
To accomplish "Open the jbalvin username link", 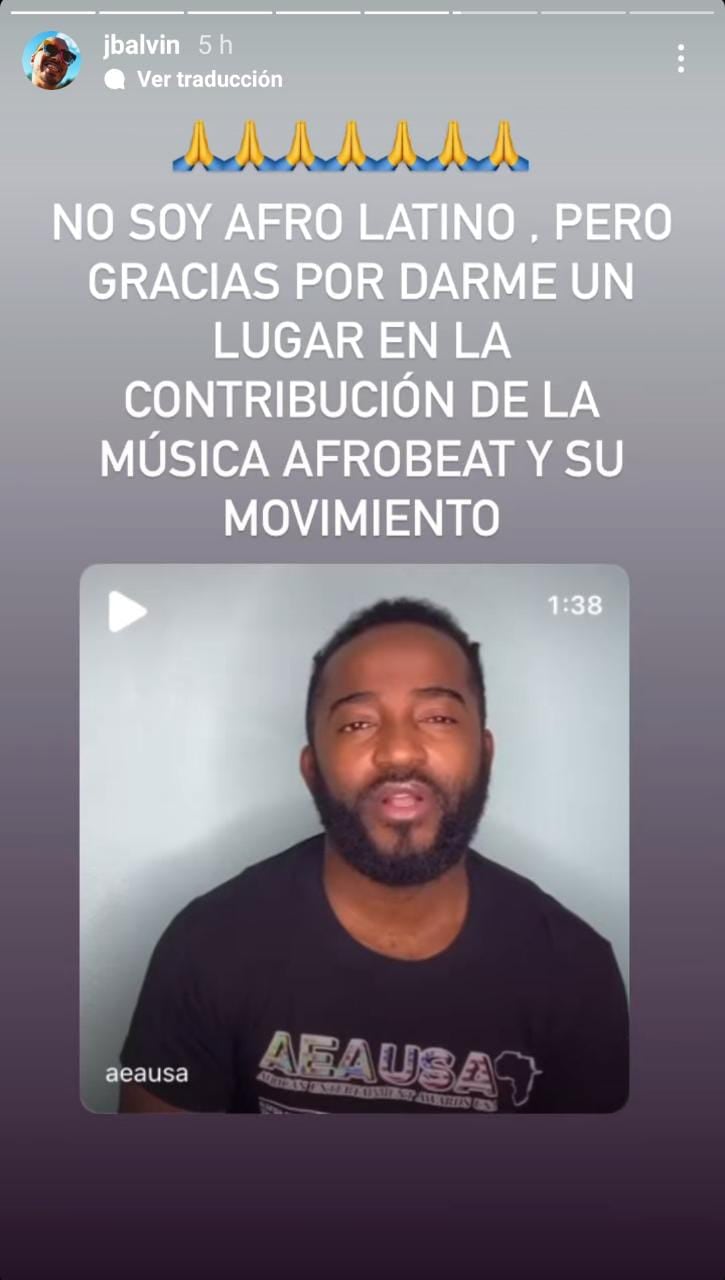I will (x=141, y=45).
